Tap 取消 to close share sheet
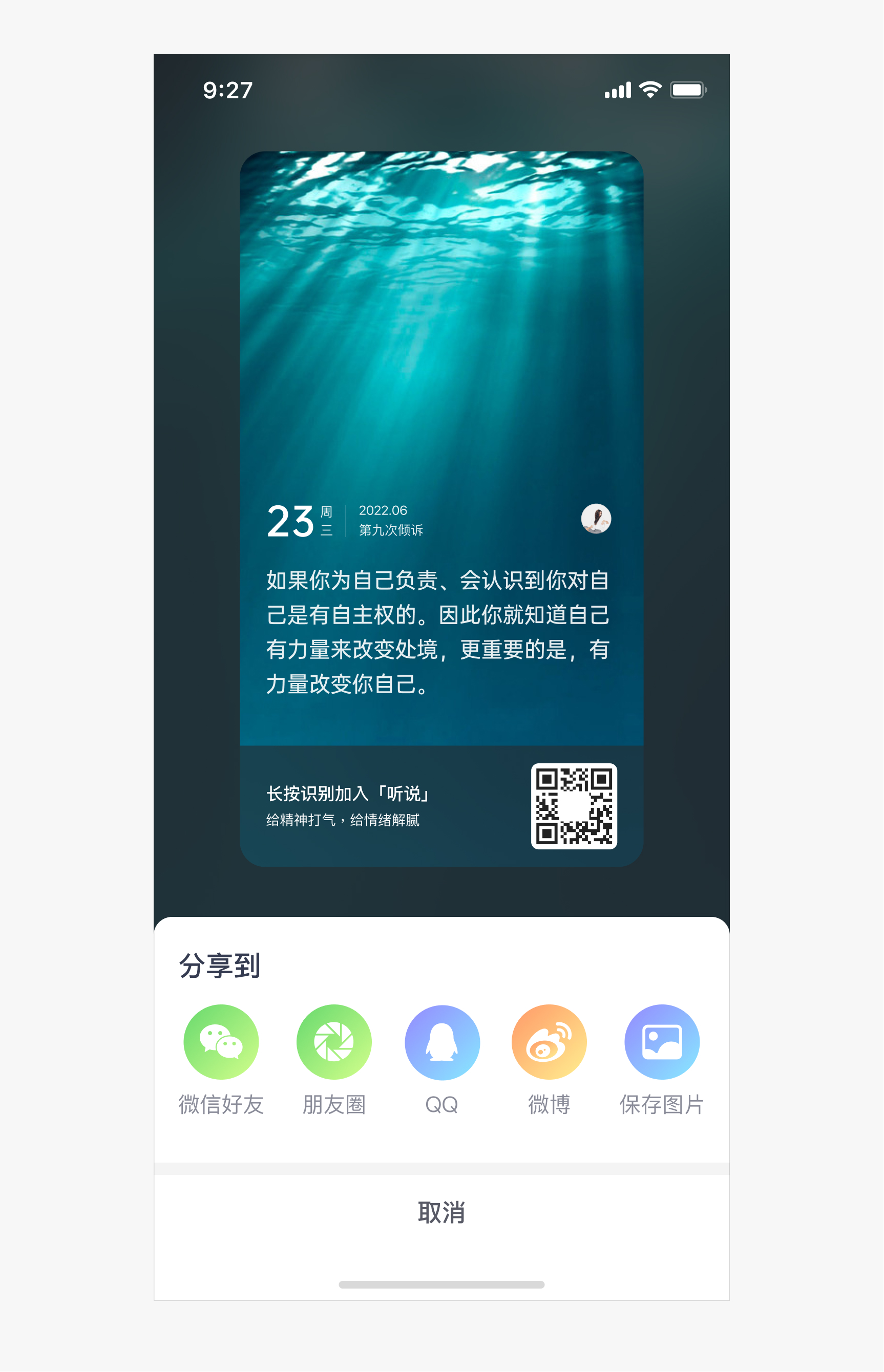The width and height of the screenshot is (884, 1372). click(441, 1213)
